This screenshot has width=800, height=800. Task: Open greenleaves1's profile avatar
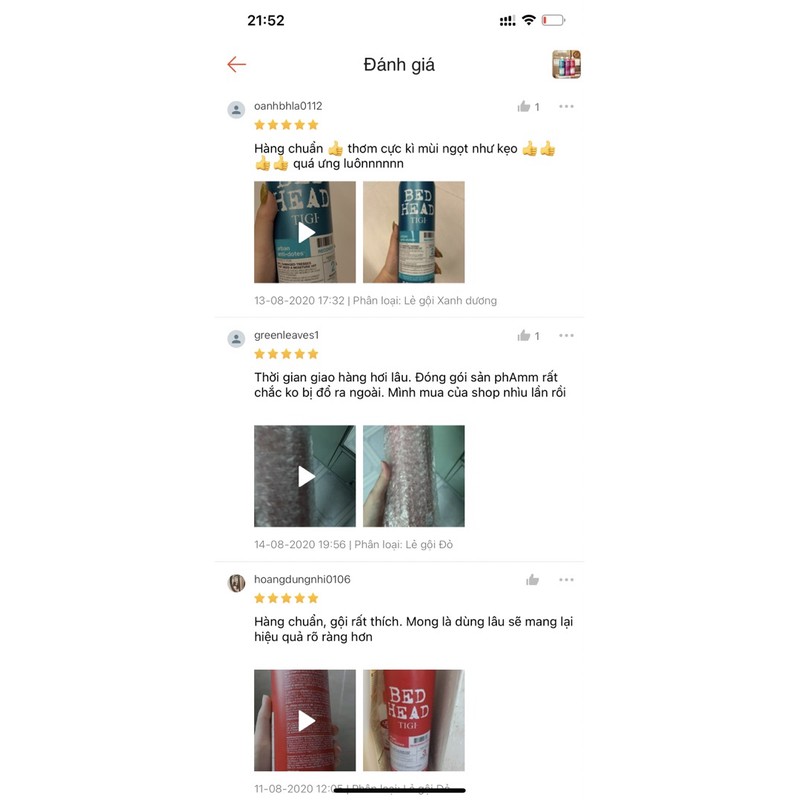[x=237, y=339]
